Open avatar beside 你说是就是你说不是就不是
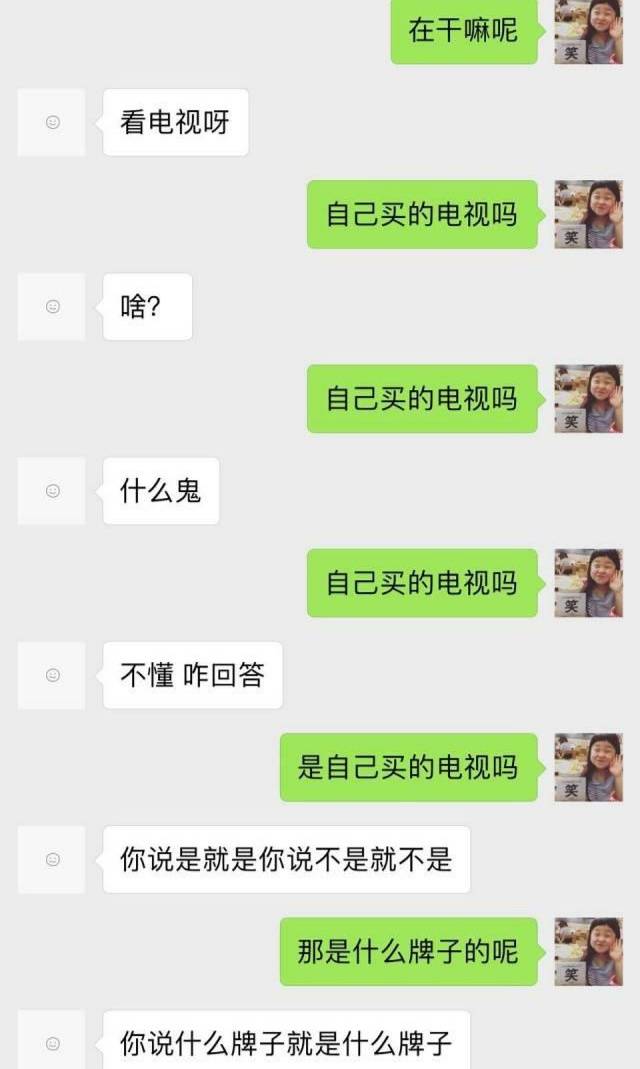This screenshot has height=1069, width=640. 52,859
